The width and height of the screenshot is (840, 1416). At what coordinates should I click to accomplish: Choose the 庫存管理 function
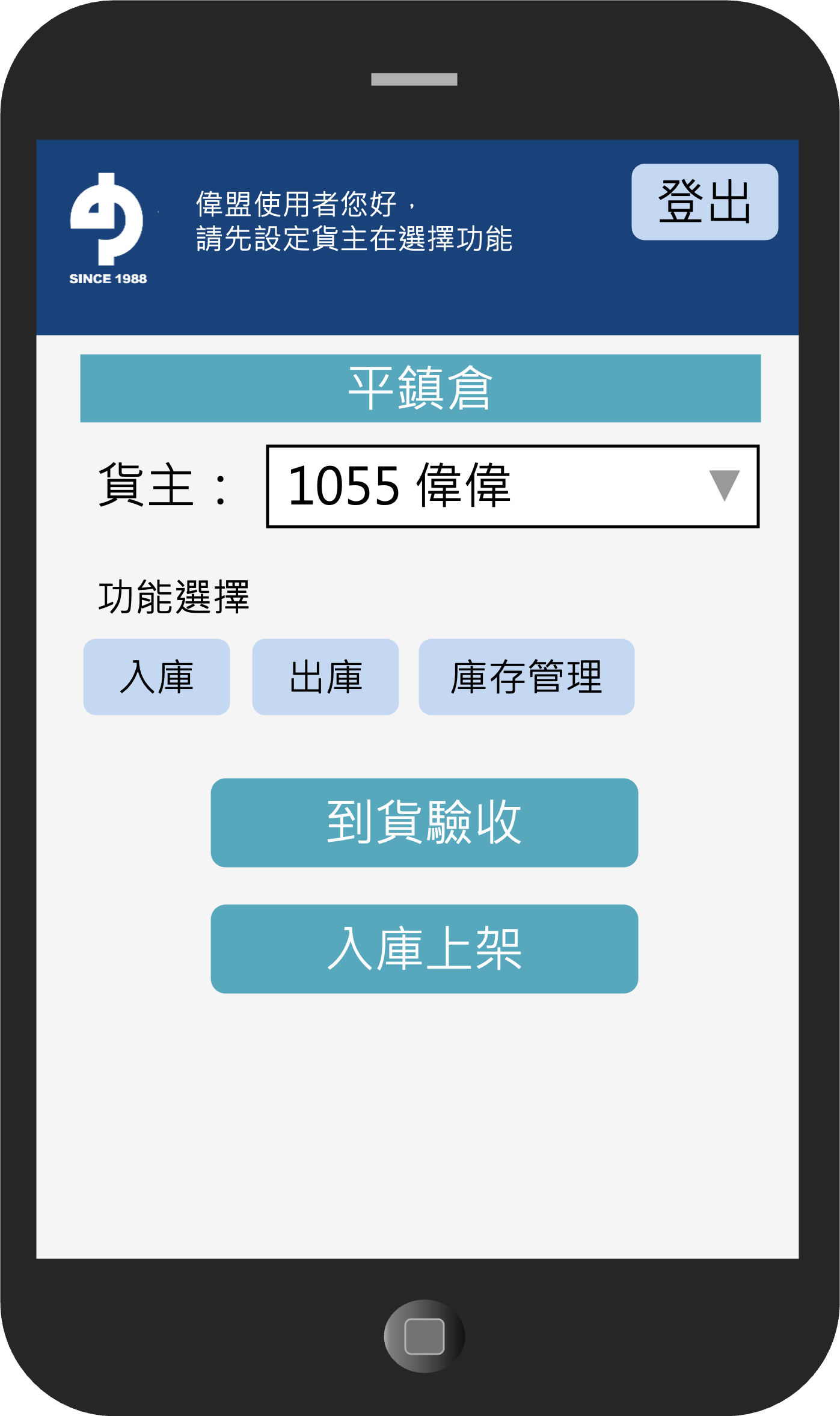tap(526, 677)
